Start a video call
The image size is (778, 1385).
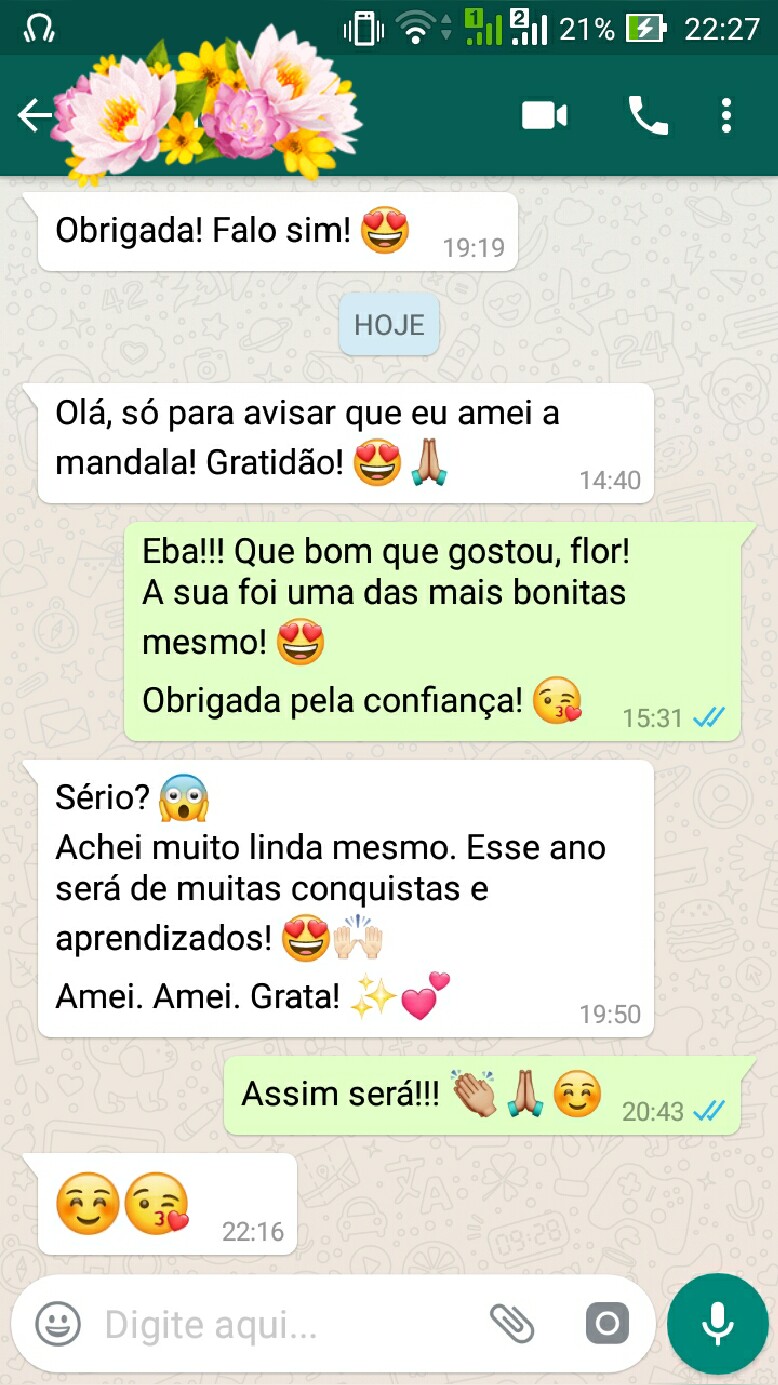pyautogui.click(x=545, y=116)
